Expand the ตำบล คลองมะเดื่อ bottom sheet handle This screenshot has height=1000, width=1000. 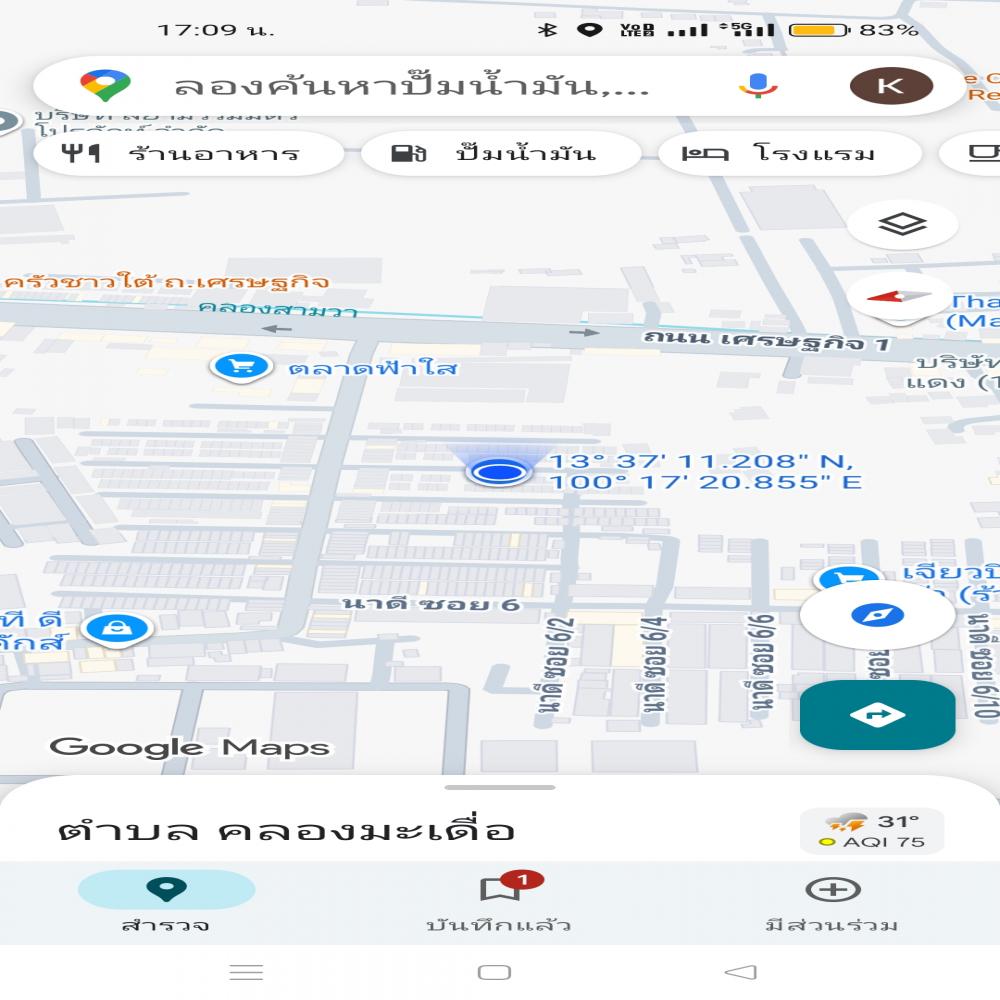[499, 788]
